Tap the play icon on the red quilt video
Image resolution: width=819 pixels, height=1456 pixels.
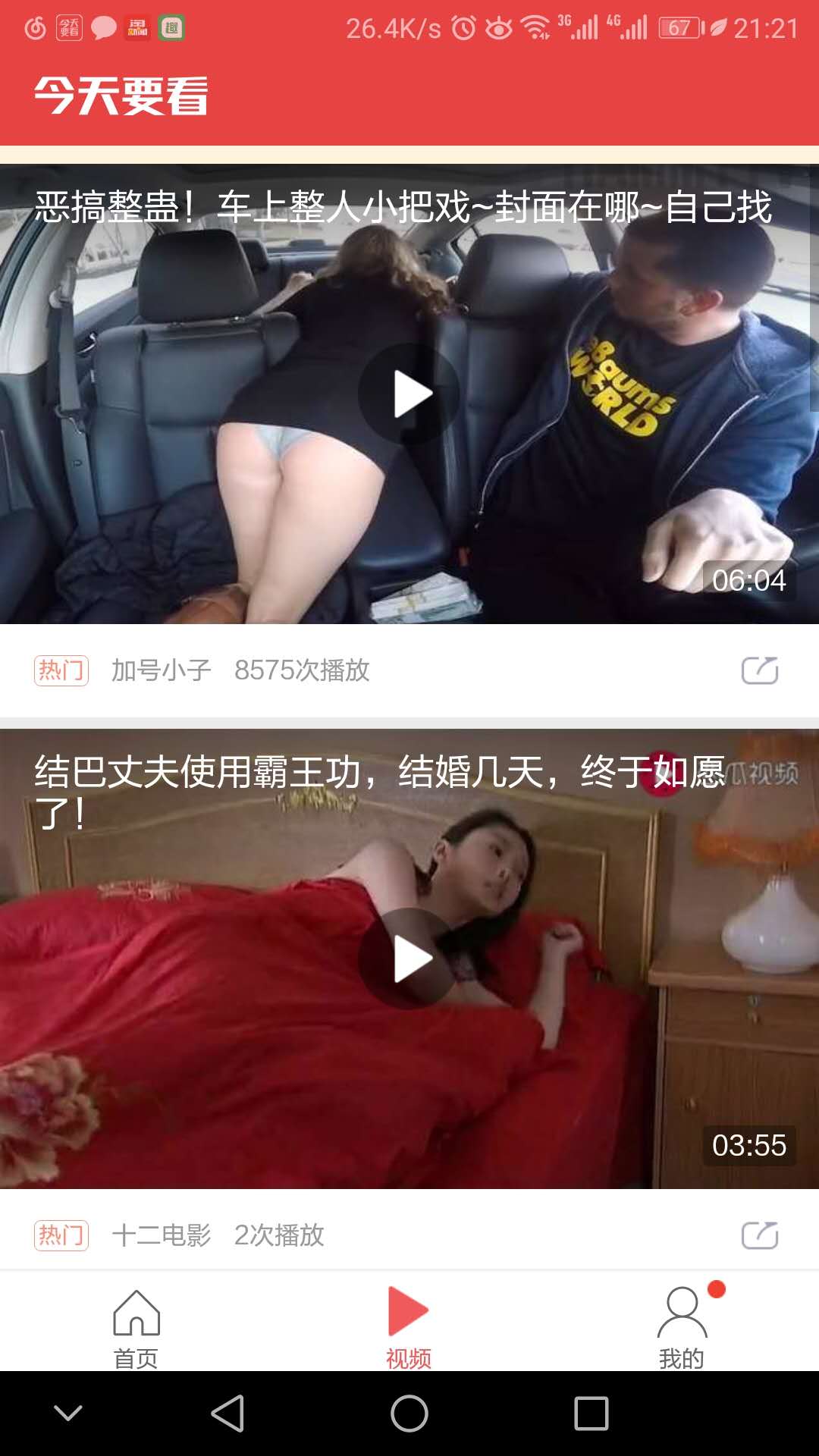click(409, 957)
